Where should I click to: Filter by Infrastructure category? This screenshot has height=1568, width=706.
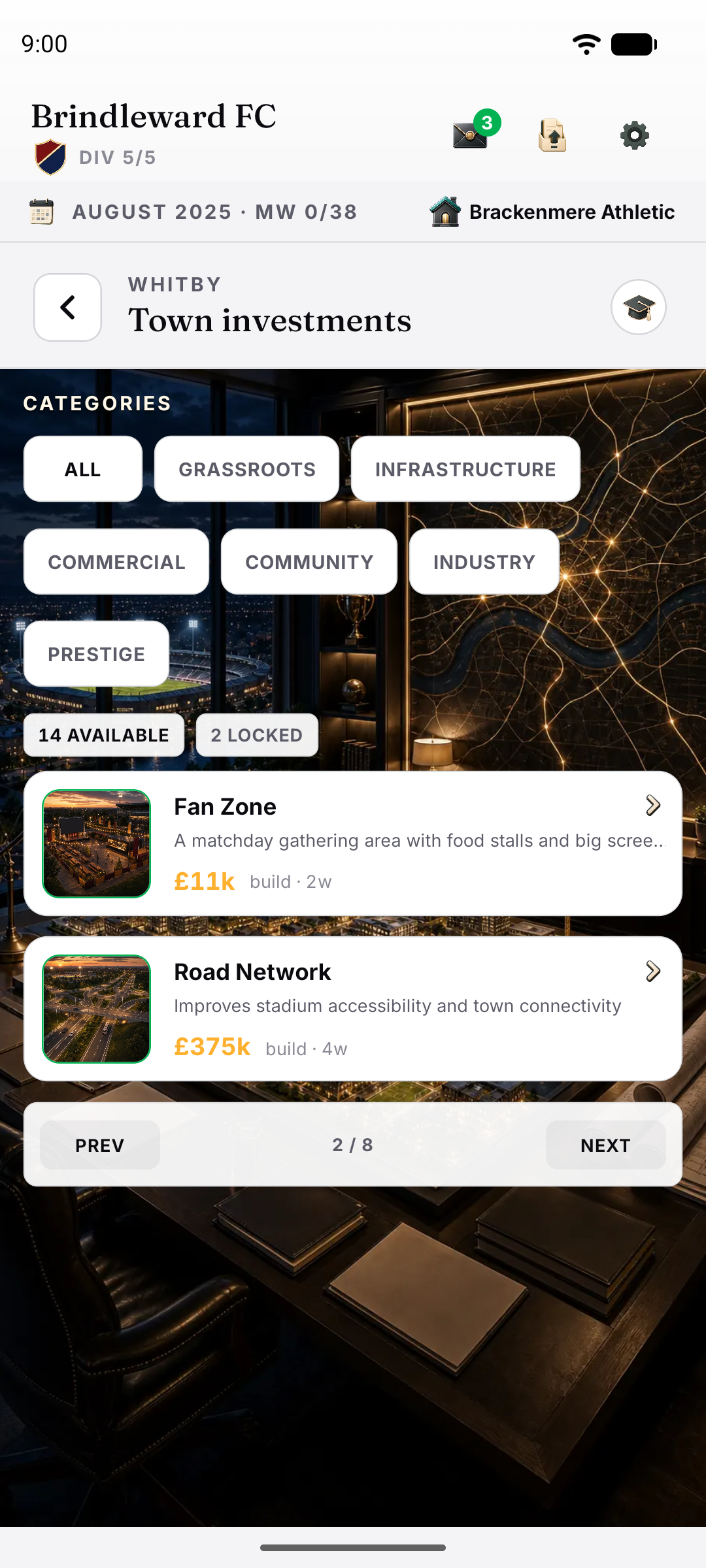tap(465, 469)
